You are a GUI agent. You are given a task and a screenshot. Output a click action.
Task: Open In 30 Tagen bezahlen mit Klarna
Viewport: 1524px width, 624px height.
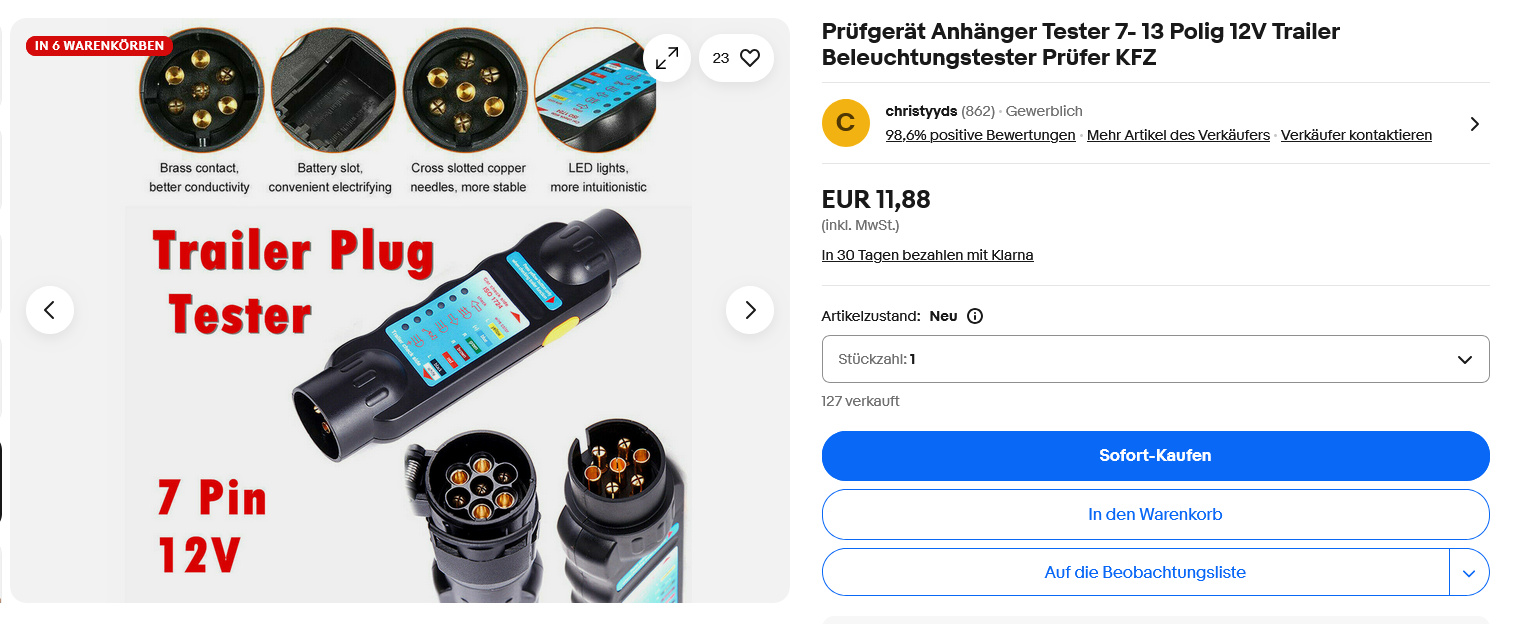(x=927, y=255)
